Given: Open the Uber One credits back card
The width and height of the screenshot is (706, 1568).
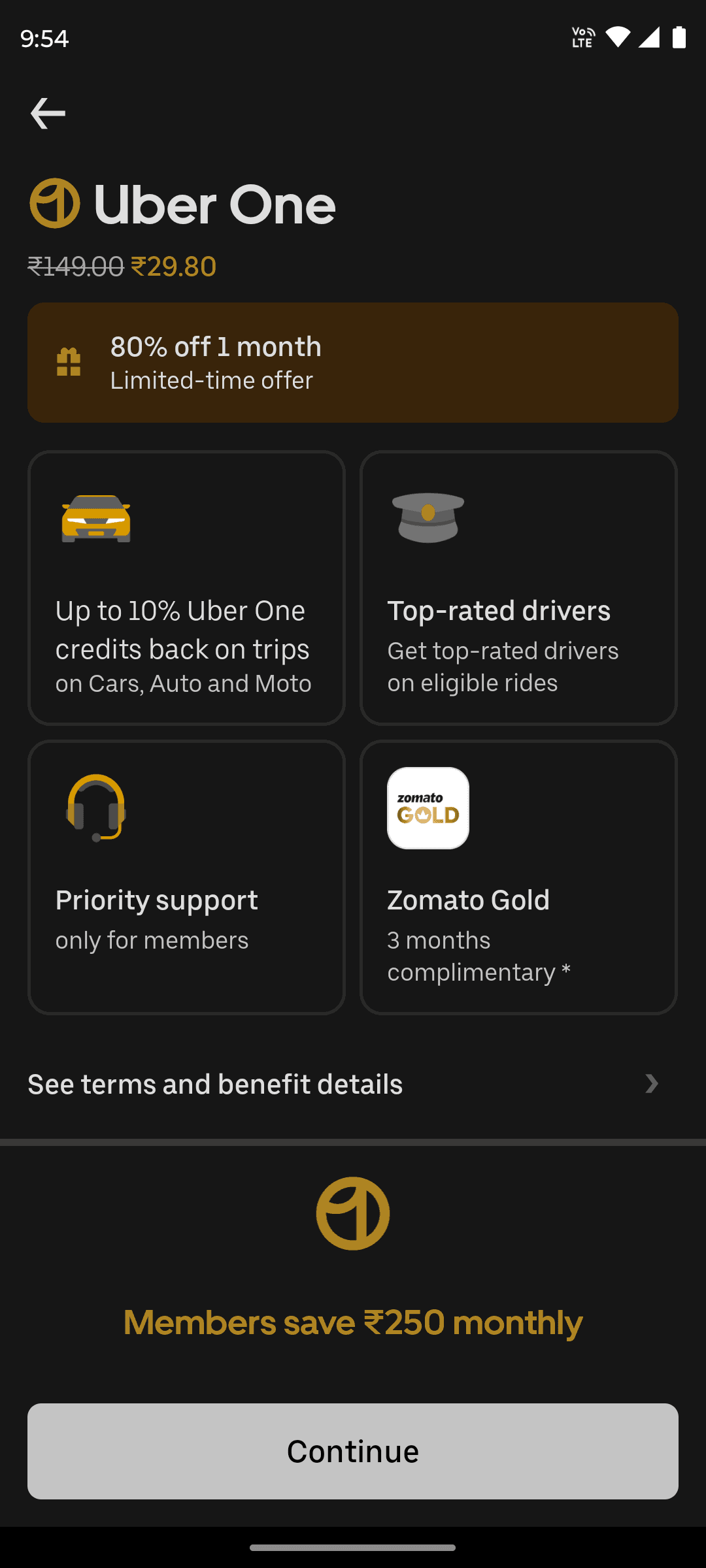Looking at the screenshot, I should (x=186, y=588).
